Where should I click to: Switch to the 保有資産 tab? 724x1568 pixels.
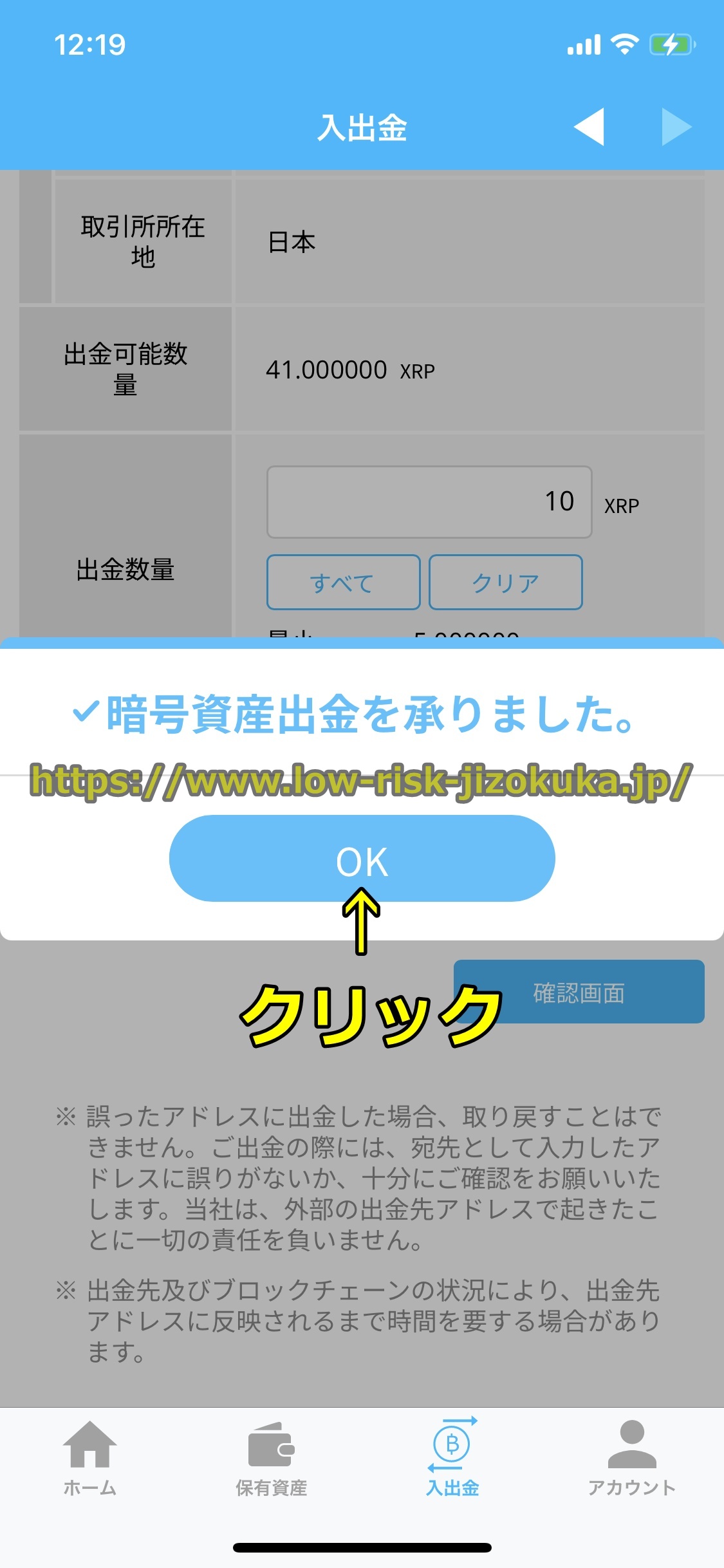coord(271,1459)
